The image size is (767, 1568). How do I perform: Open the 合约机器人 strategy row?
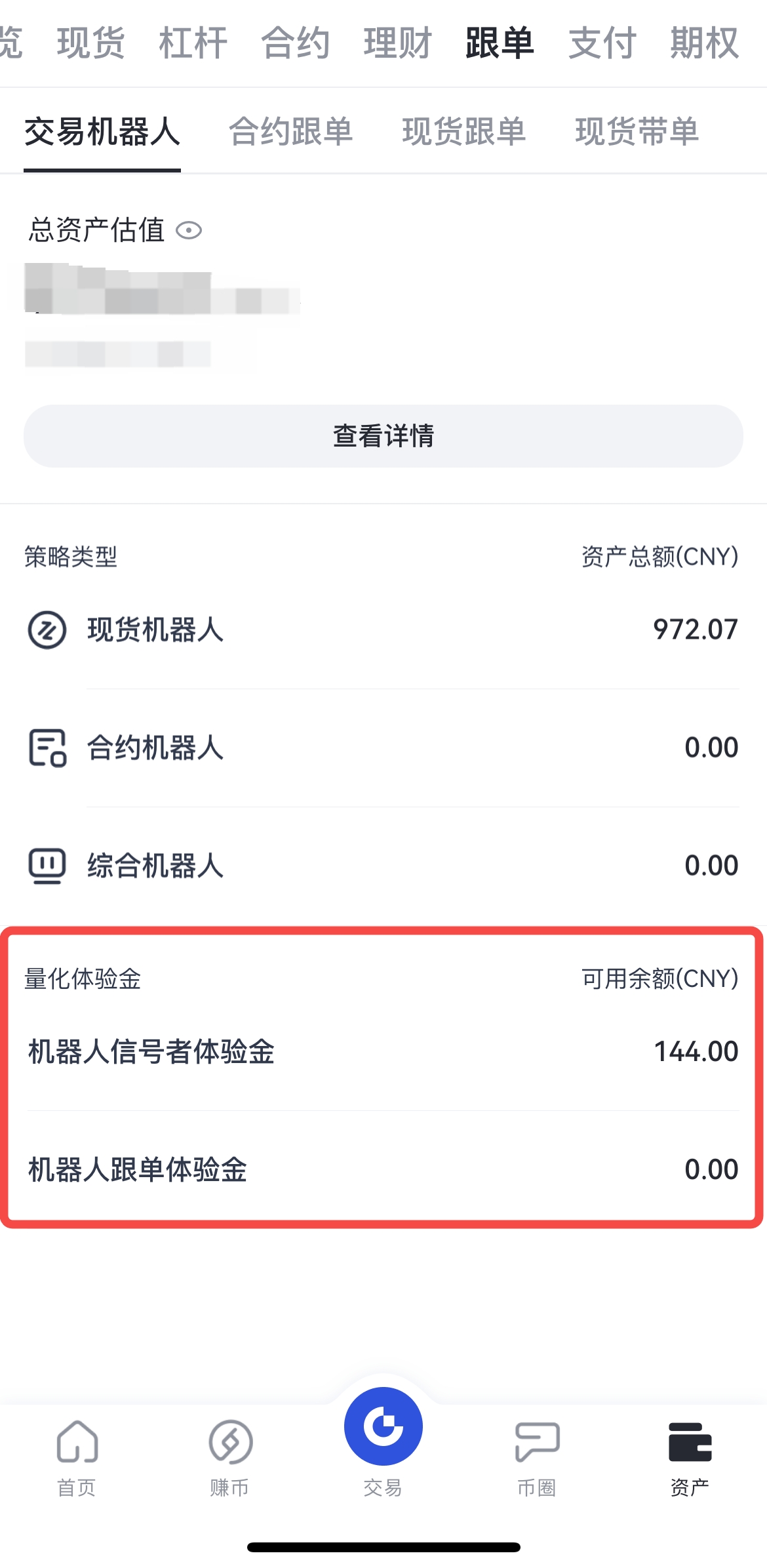pos(383,748)
